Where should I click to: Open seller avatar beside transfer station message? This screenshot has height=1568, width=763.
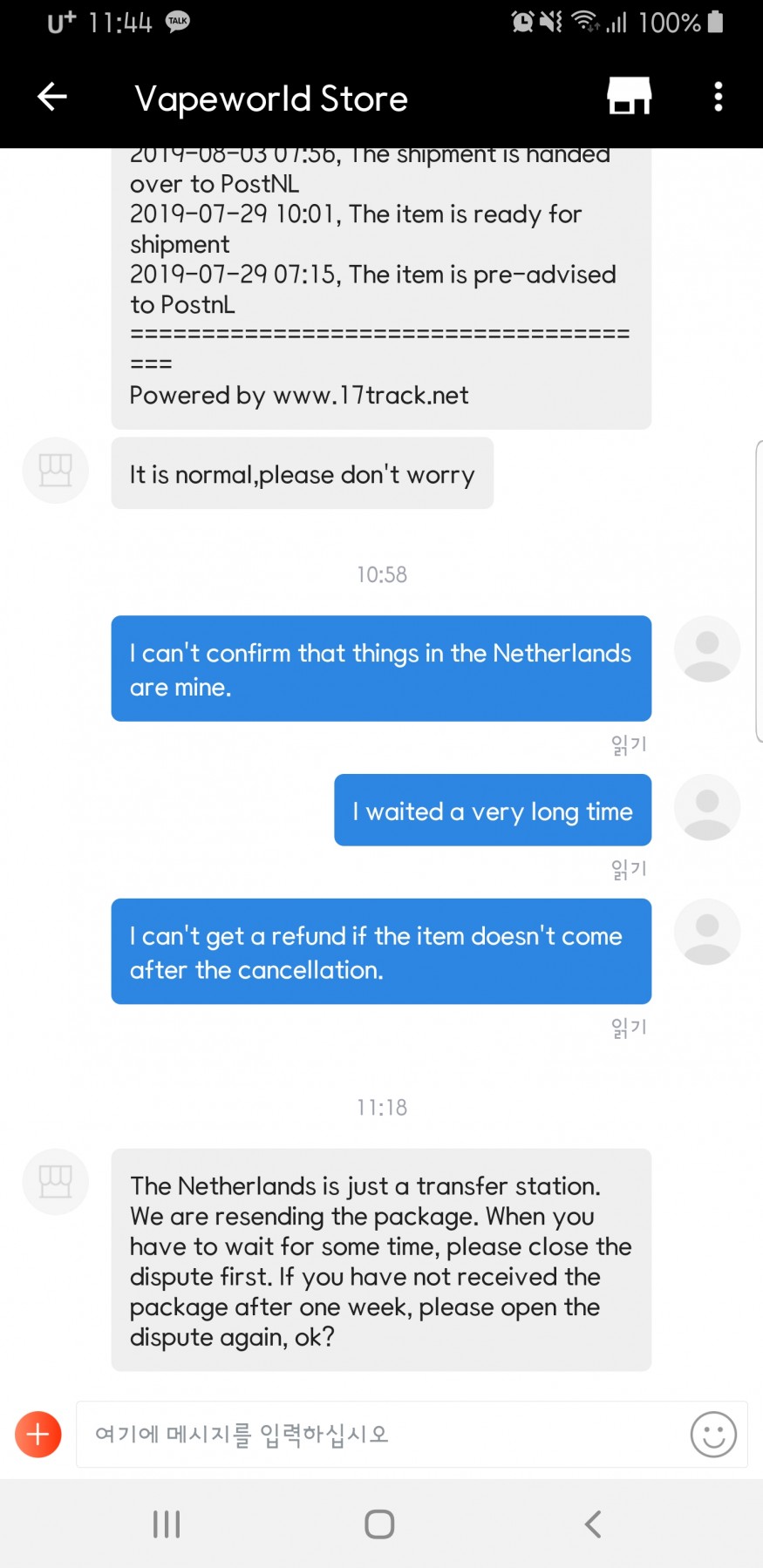pyautogui.click(x=56, y=1182)
